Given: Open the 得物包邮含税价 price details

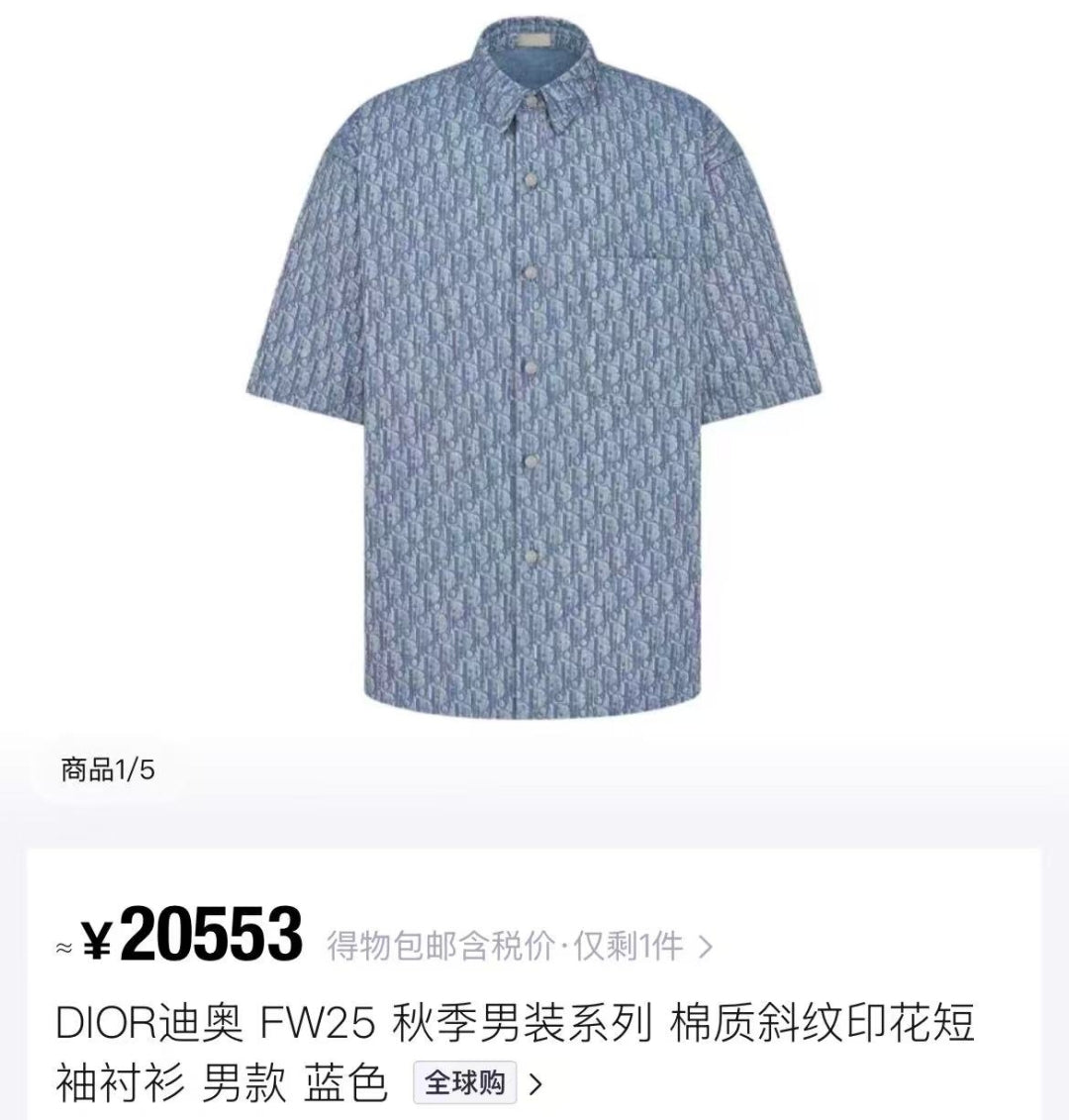Looking at the screenshot, I should pos(519,947).
